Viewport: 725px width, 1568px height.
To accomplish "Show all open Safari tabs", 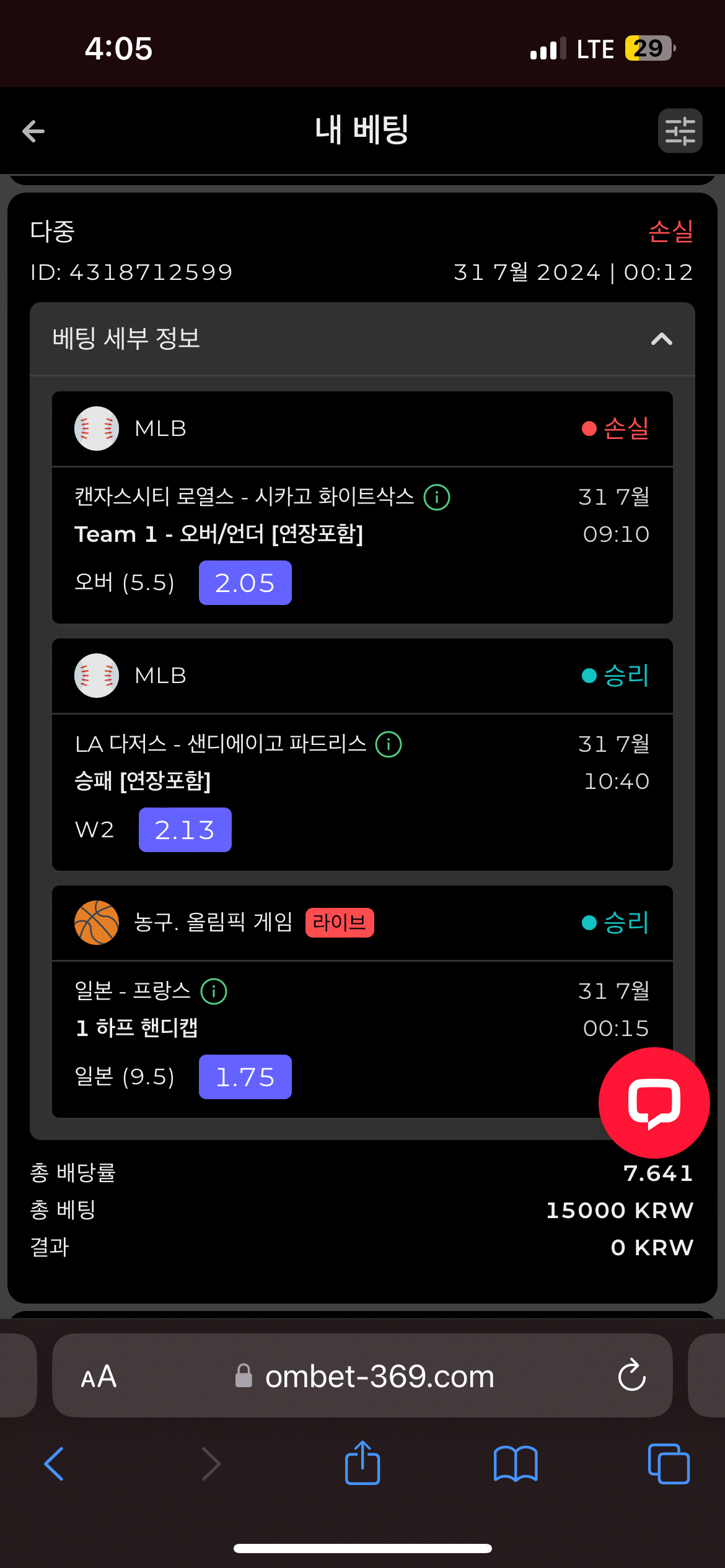I will tap(669, 1464).
